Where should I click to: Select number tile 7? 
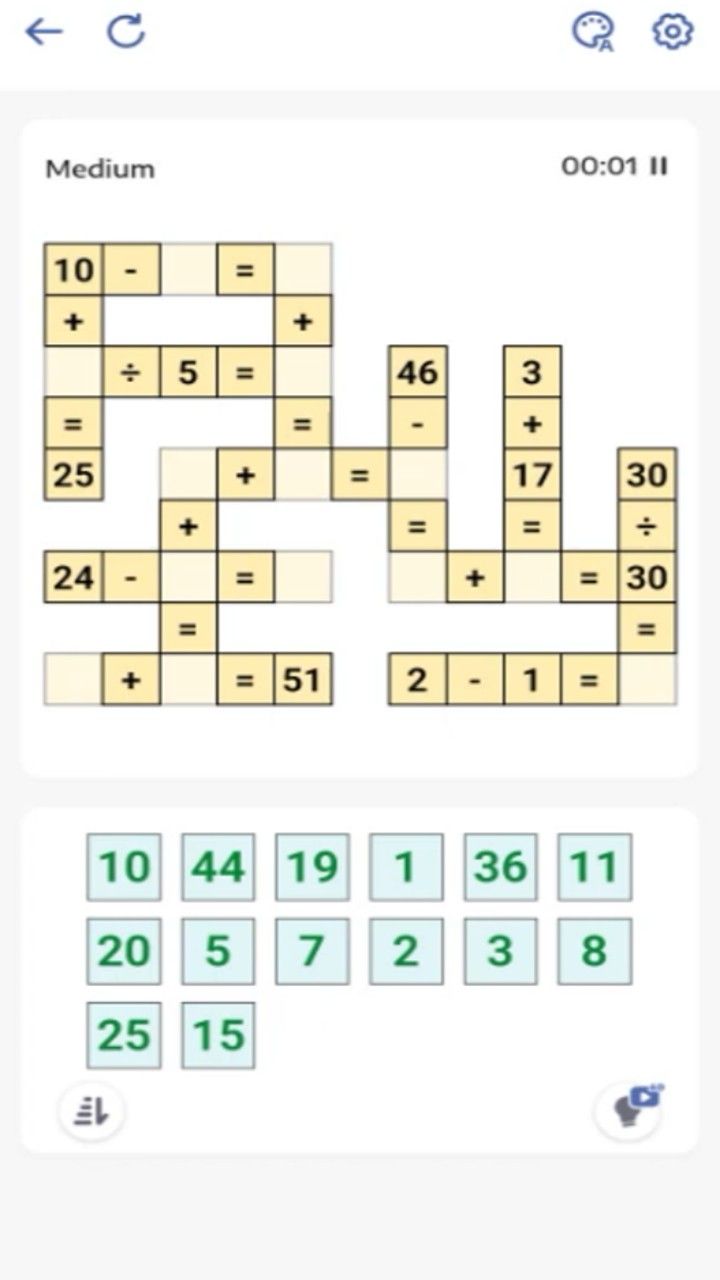312,951
